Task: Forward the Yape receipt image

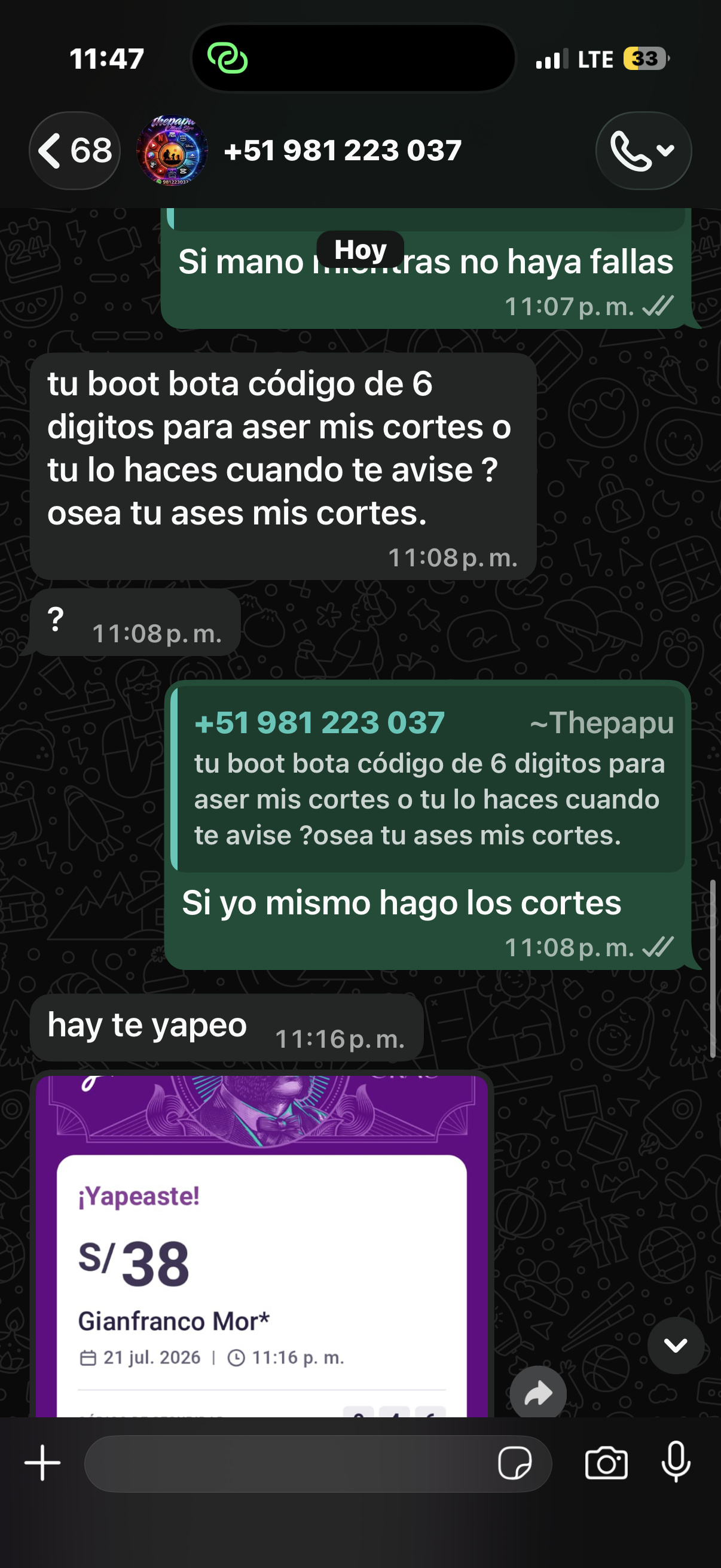Action: click(x=538, y=1394)
